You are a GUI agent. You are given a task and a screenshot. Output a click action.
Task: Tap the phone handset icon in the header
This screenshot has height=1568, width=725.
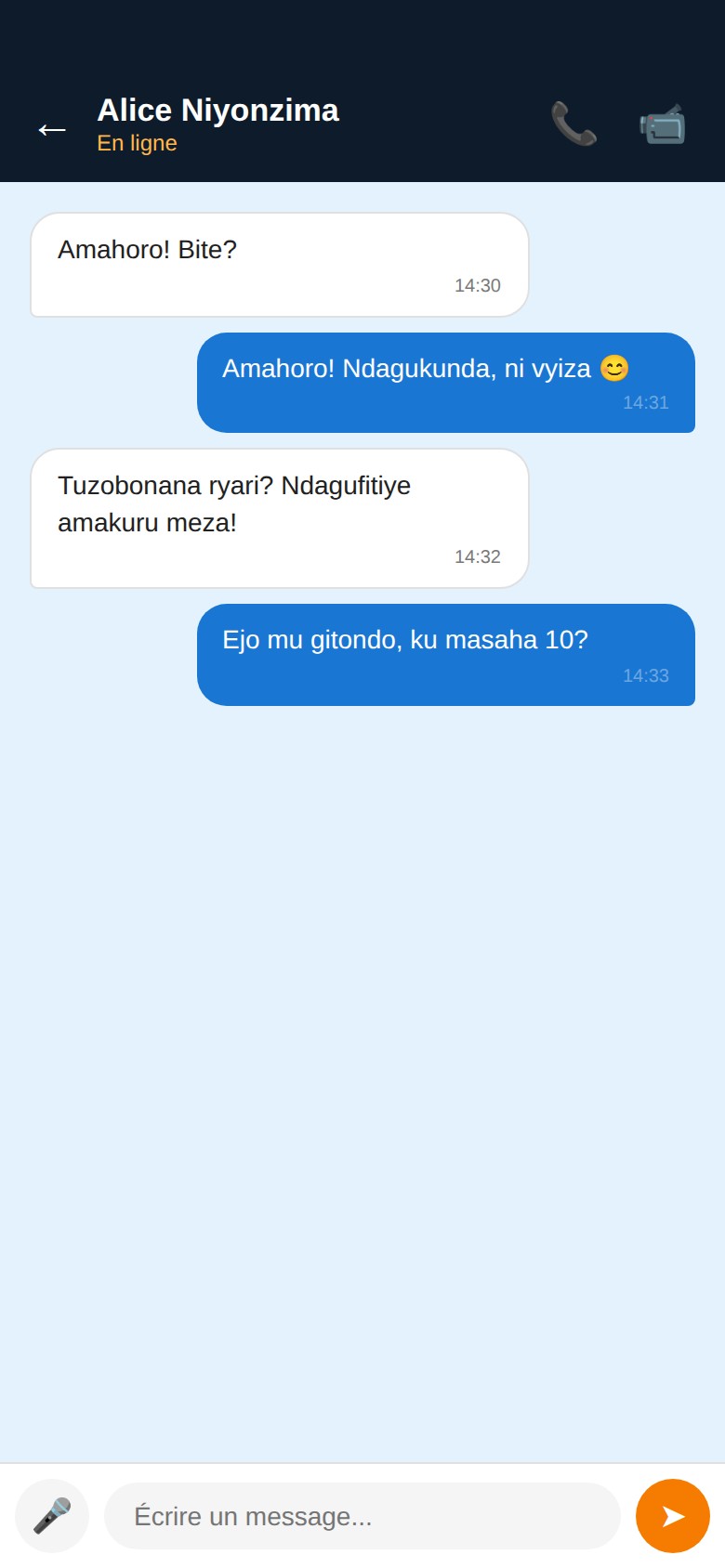(572, 124)
